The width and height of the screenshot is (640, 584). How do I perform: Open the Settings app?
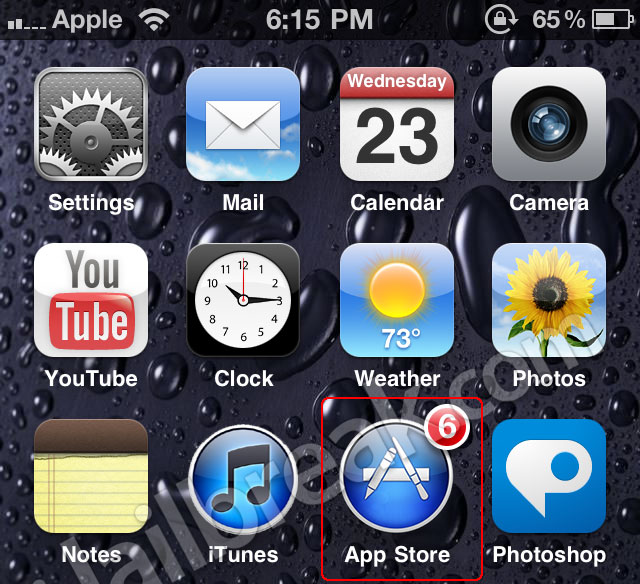pyautogui.click(x=91, y=125)
